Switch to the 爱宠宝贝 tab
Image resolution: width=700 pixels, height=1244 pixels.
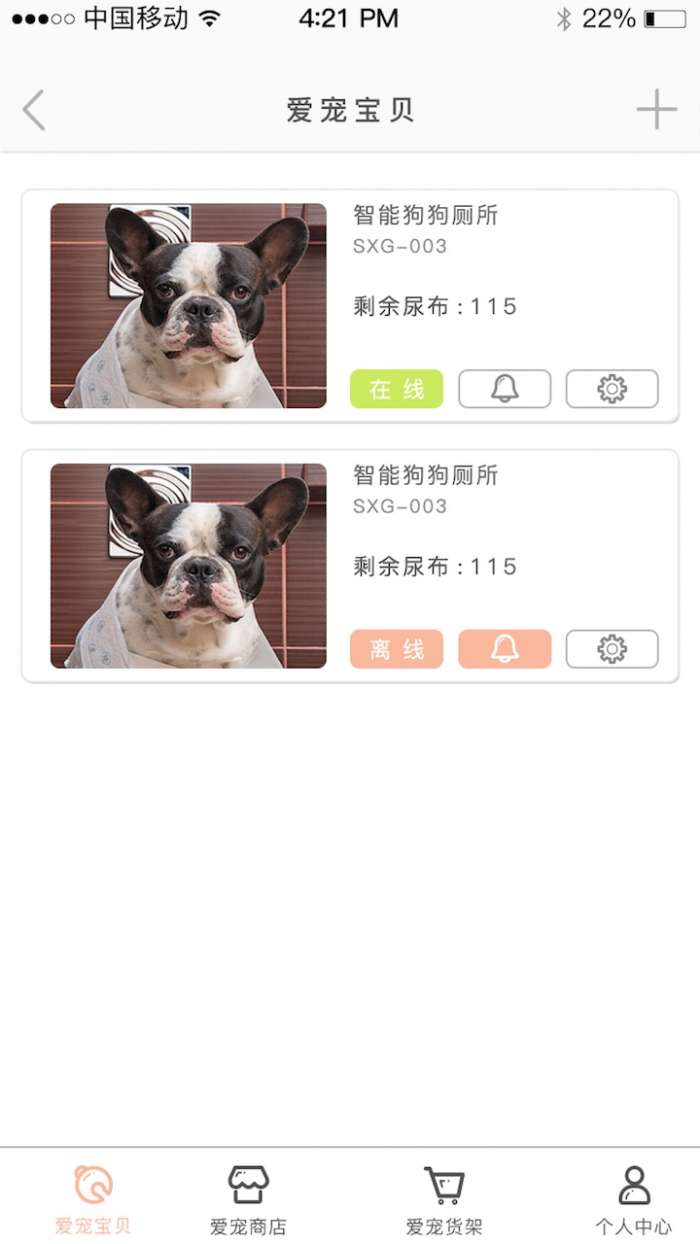point(93,1199)
